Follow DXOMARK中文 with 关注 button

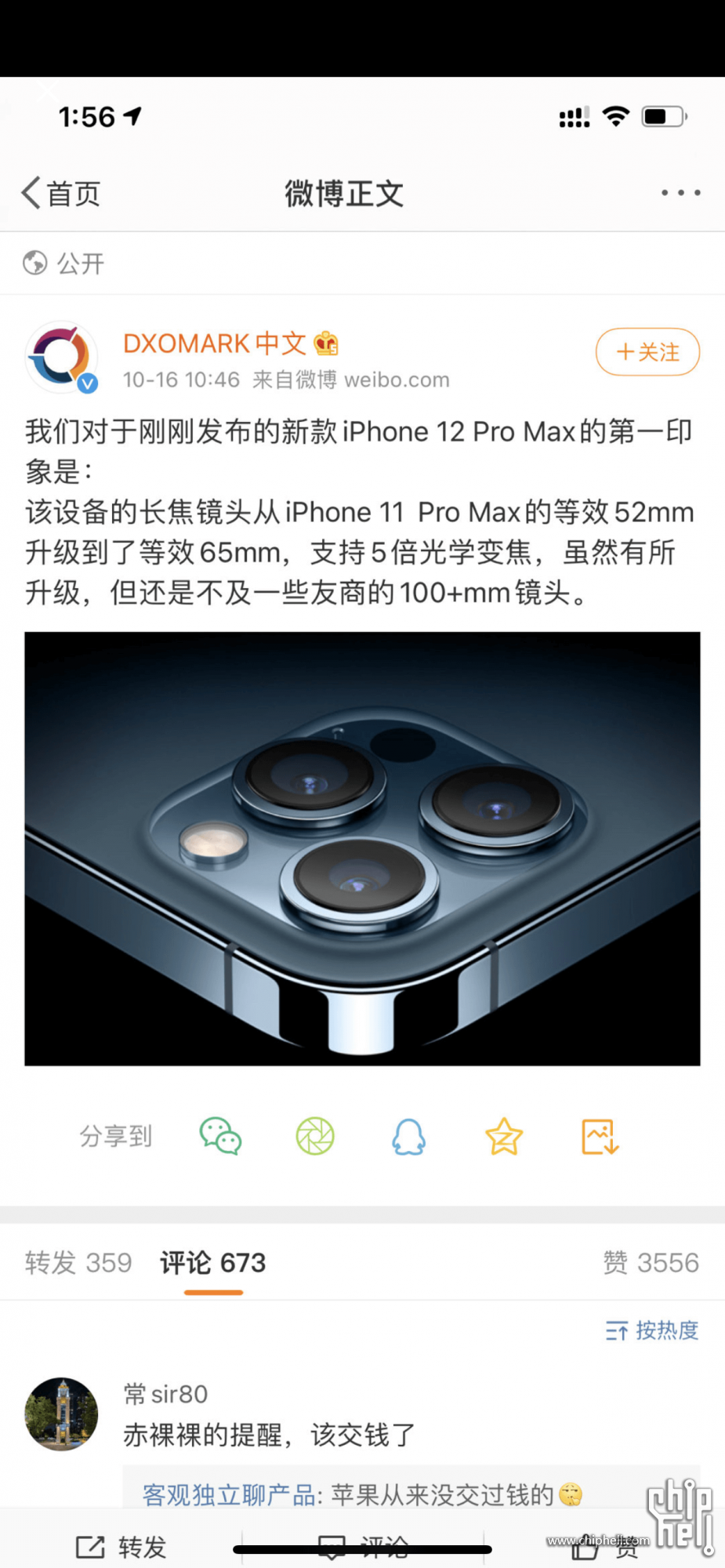coord(647,352)
